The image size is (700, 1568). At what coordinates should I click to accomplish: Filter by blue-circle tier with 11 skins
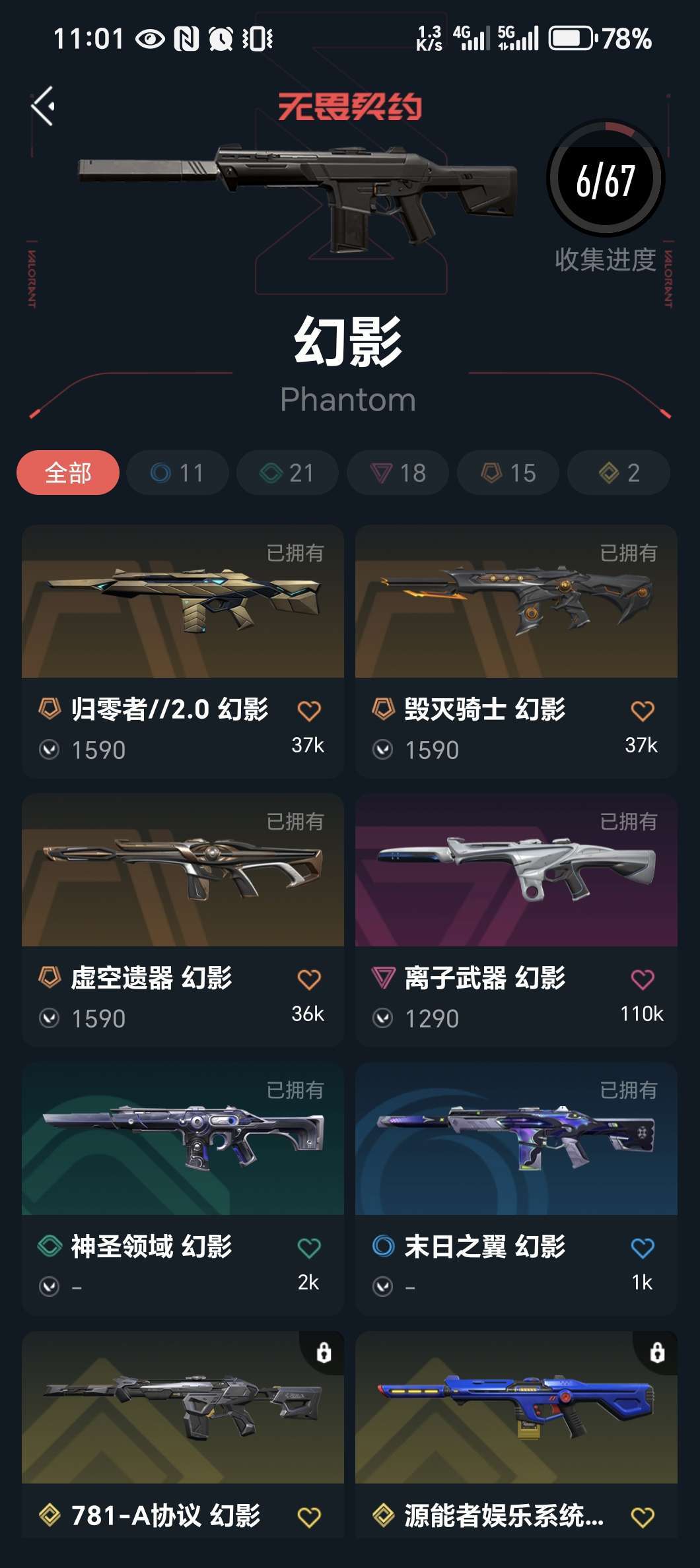click(x=178, y=473)
